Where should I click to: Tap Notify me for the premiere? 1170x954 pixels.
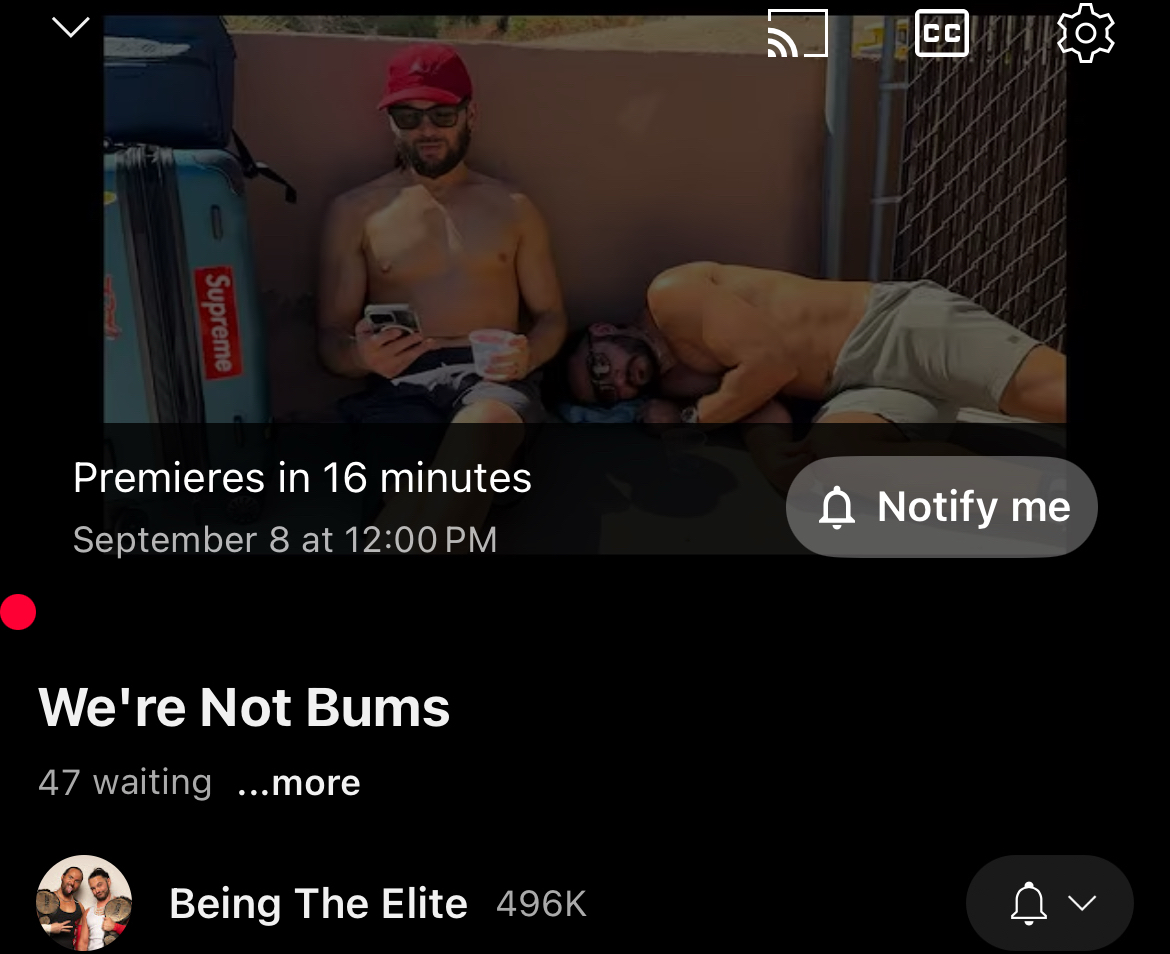942,507
